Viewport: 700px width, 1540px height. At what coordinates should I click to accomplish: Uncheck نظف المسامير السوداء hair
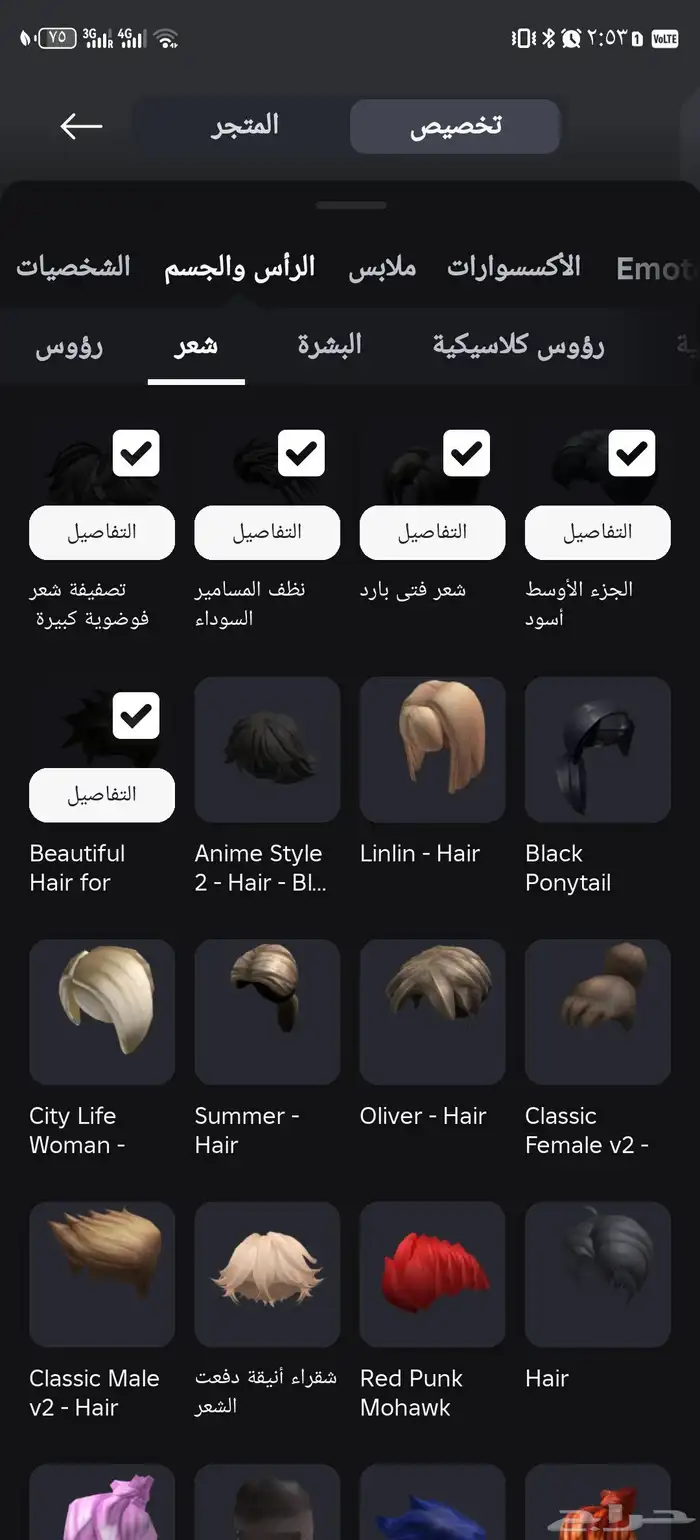click(301, 454)
